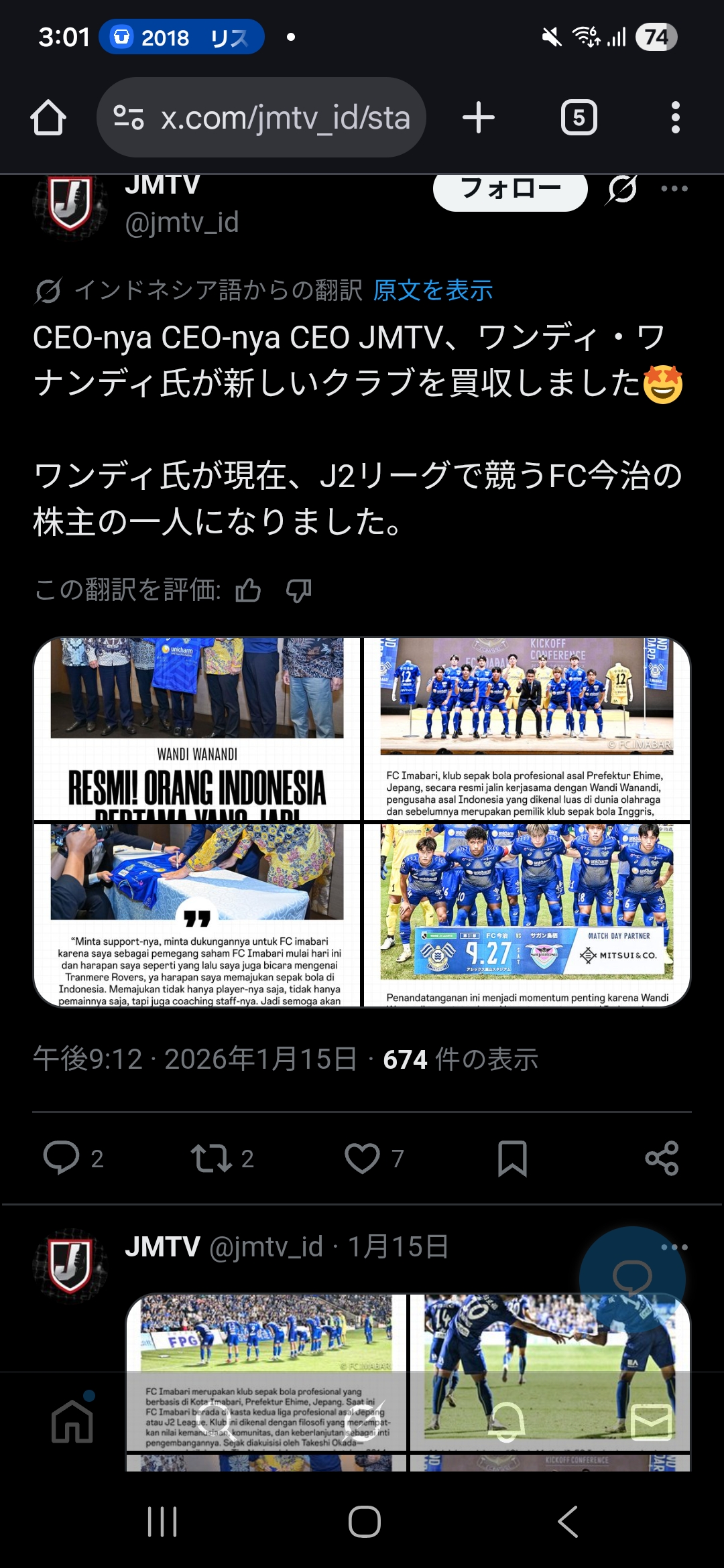Open the RESMI! ORANG INDONESIA image

point(197,729)
